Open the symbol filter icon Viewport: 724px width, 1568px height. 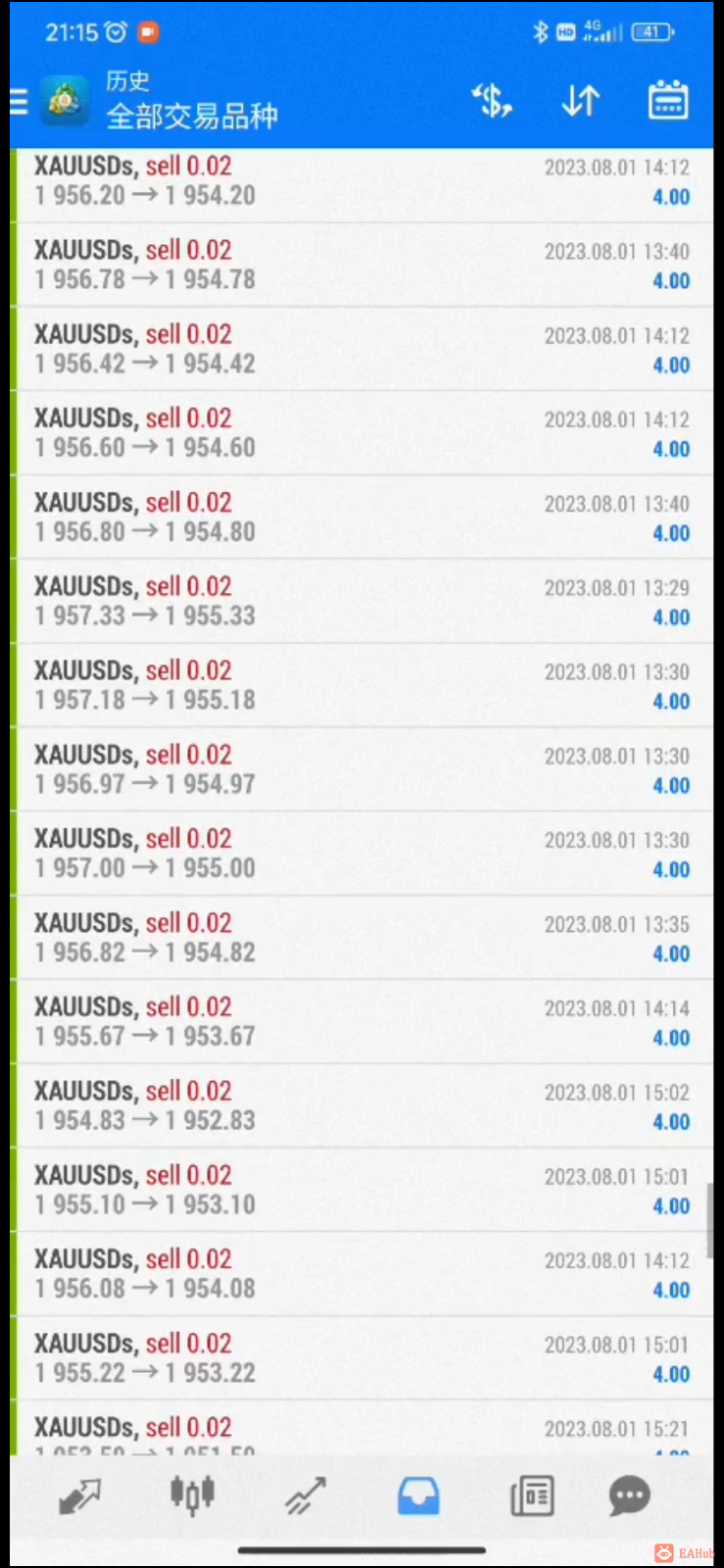[x=492, y=101]
